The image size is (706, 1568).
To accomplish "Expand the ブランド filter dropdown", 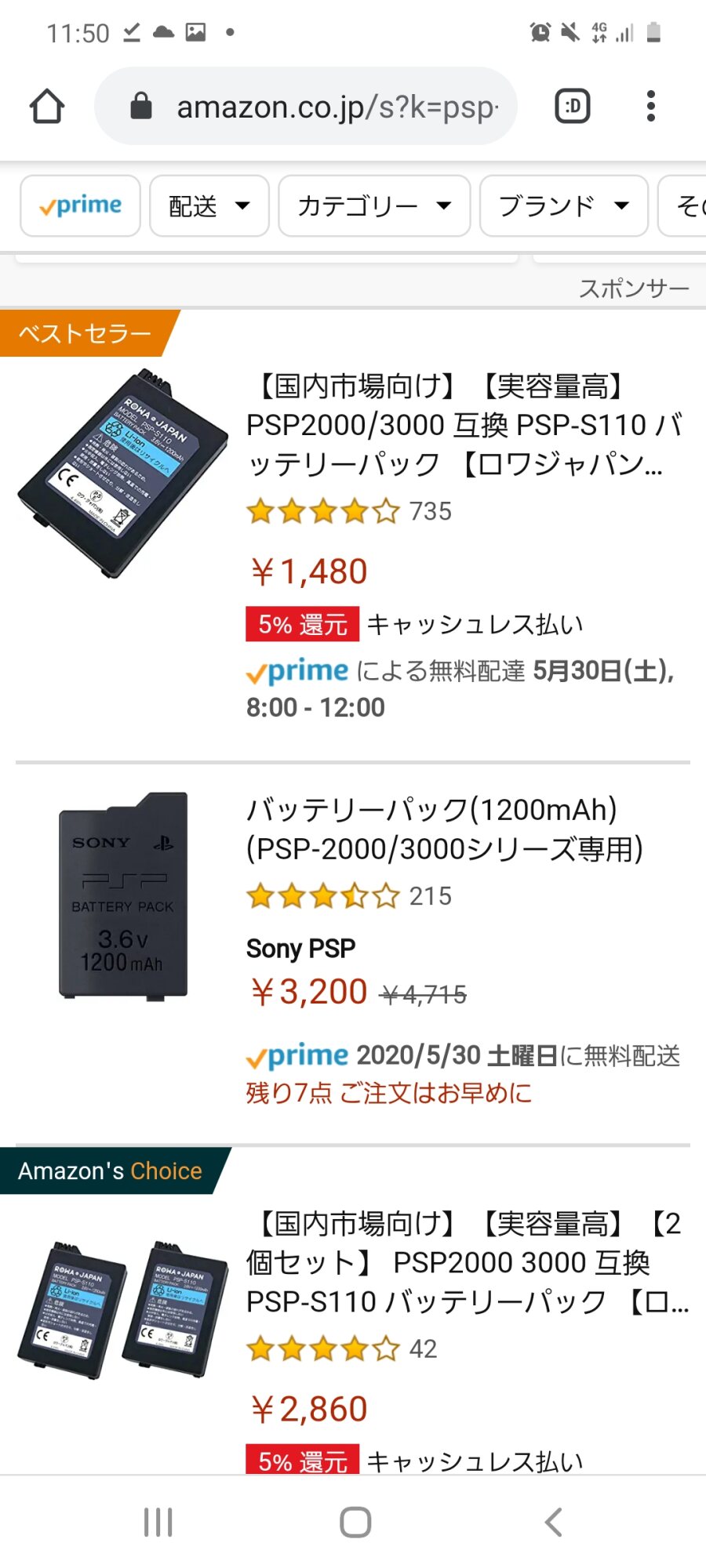I will (x=563, y=205).
